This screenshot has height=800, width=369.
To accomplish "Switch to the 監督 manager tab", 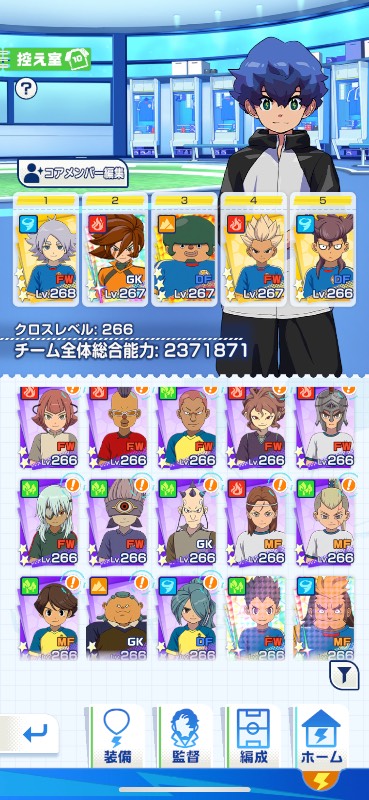I will [x=185, y=737].
